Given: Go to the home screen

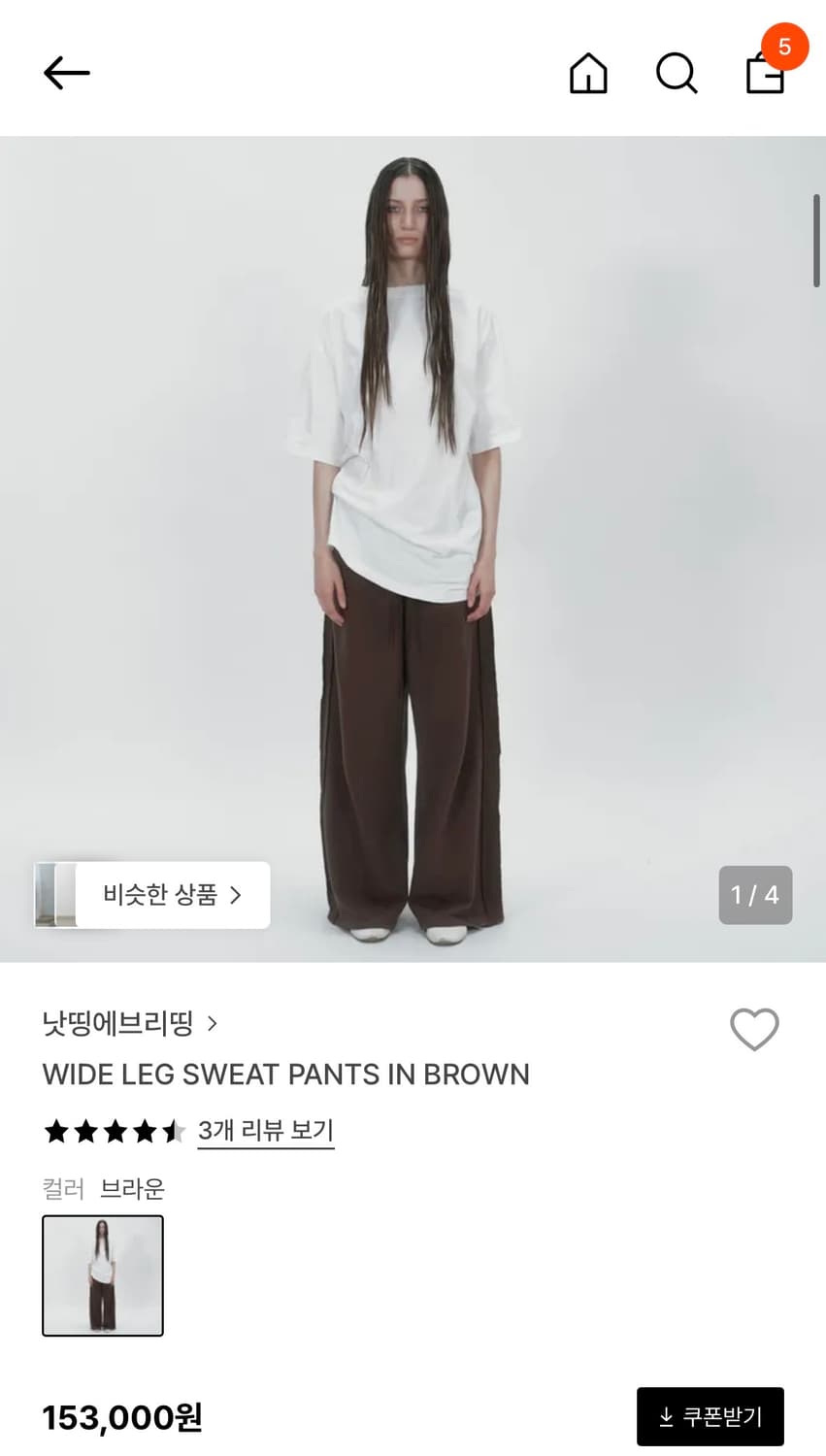Looking at the screenshot, I should tap(588, 73).
